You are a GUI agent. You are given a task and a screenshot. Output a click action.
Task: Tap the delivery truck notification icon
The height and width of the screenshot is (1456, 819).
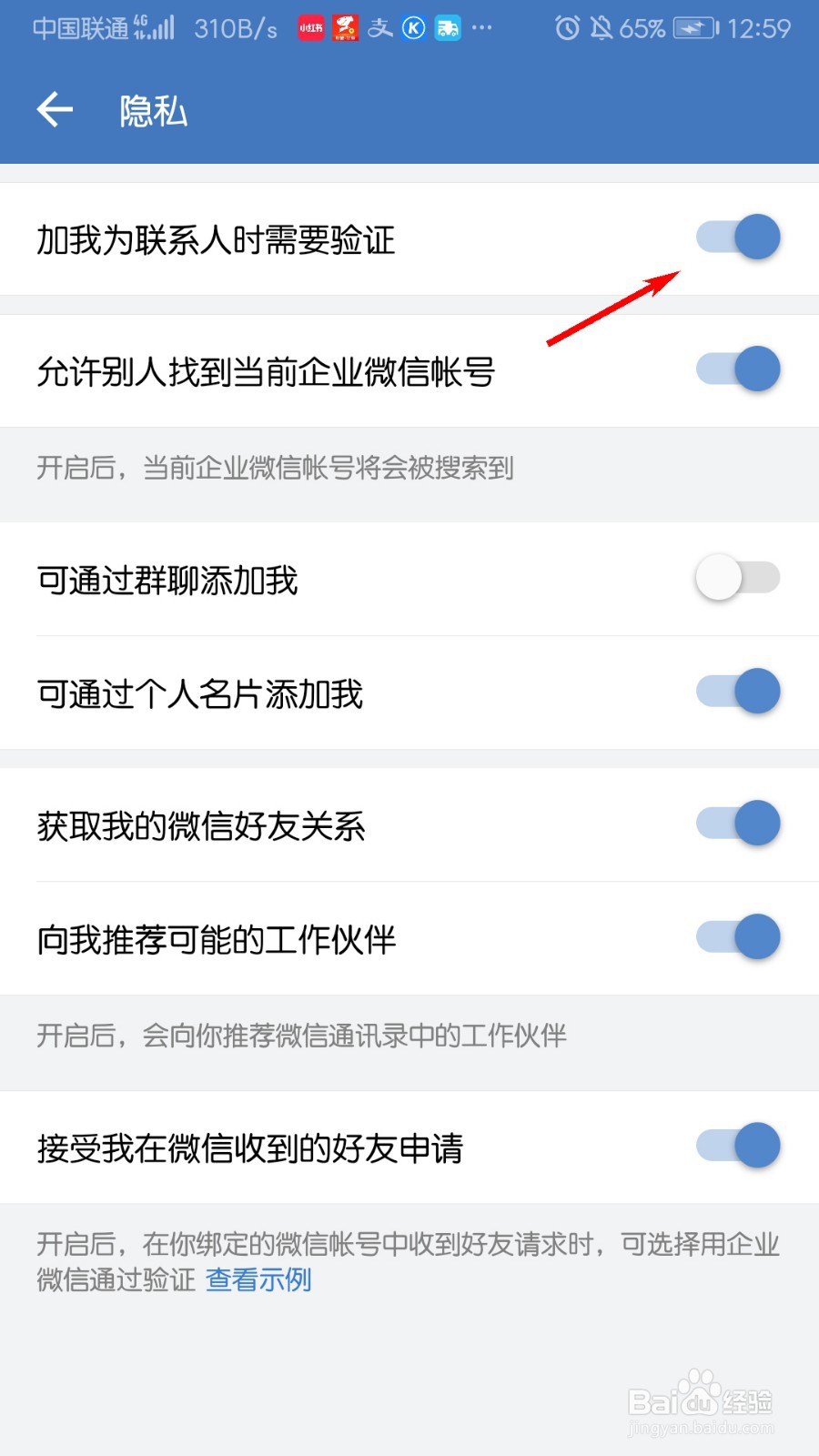coord(447,28)
